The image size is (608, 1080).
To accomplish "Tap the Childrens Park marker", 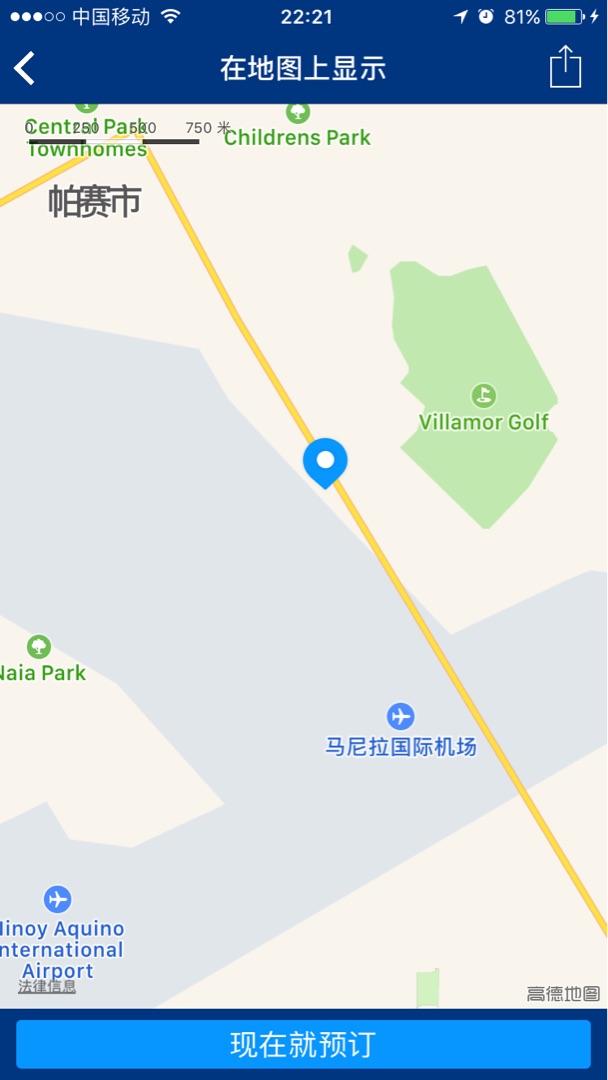I will click(298, 114).
